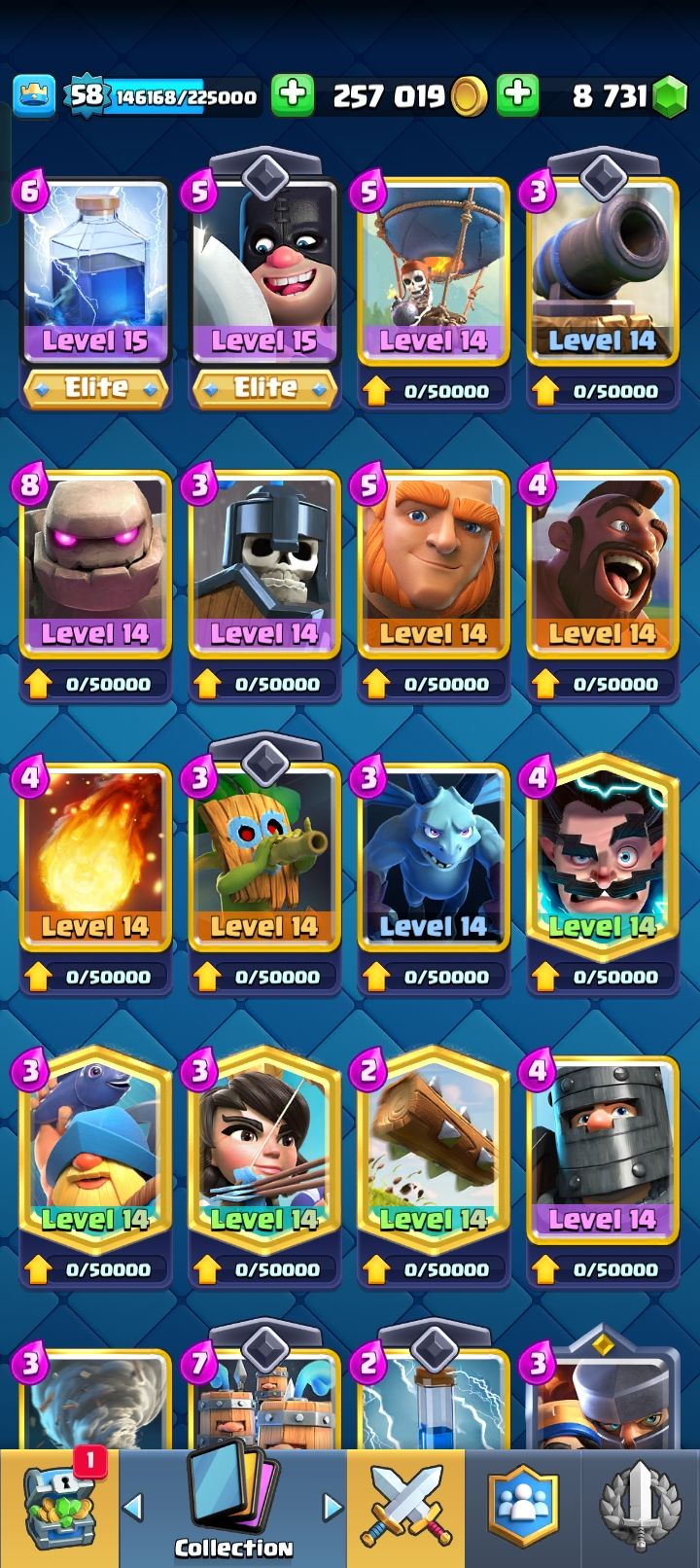The width and height of the screenshot is (700, 1568).
Task: Add more gold with the plus button
Action: [292, 94]
